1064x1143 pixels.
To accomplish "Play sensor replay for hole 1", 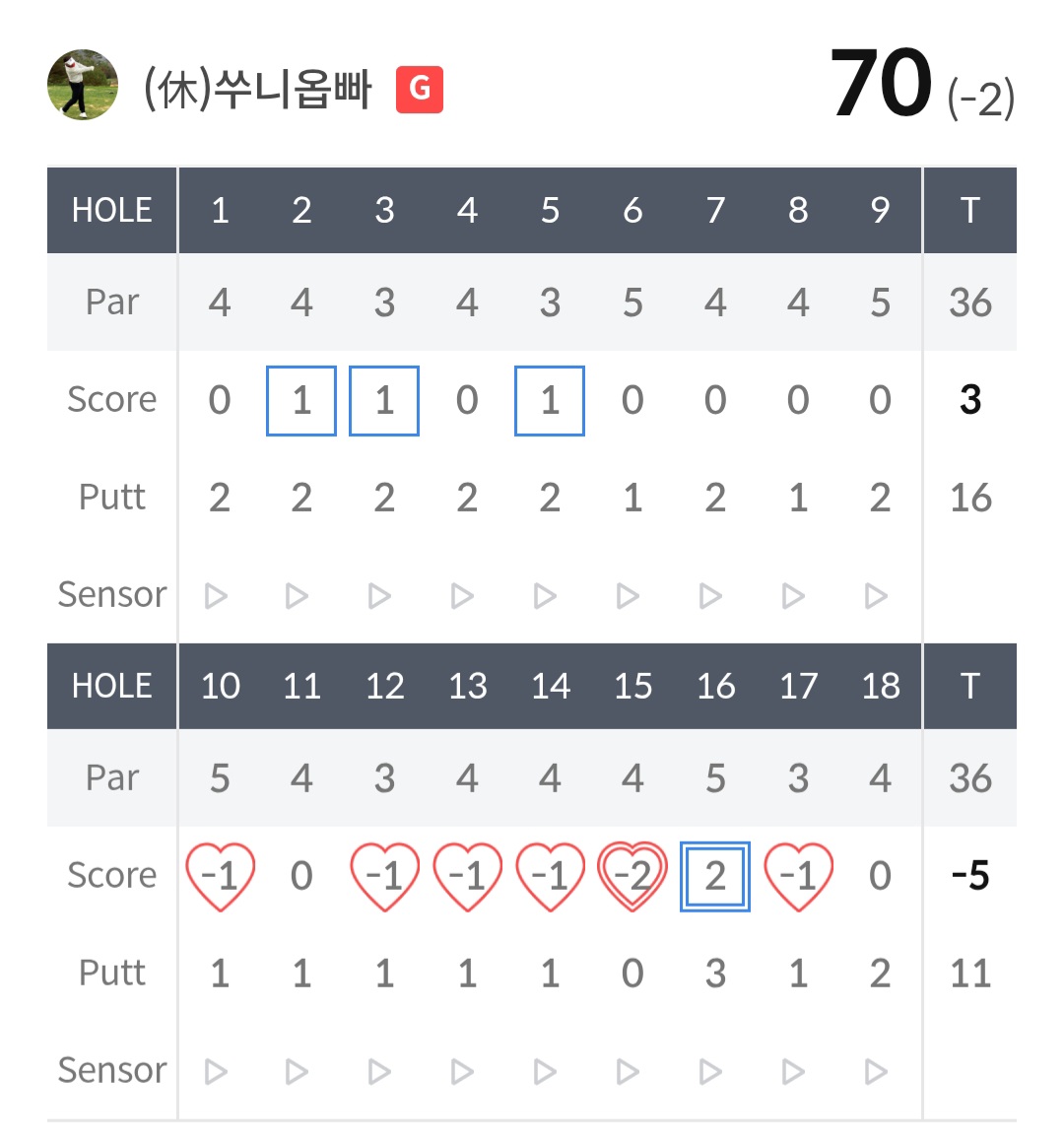I will click(x=217, y=596).
